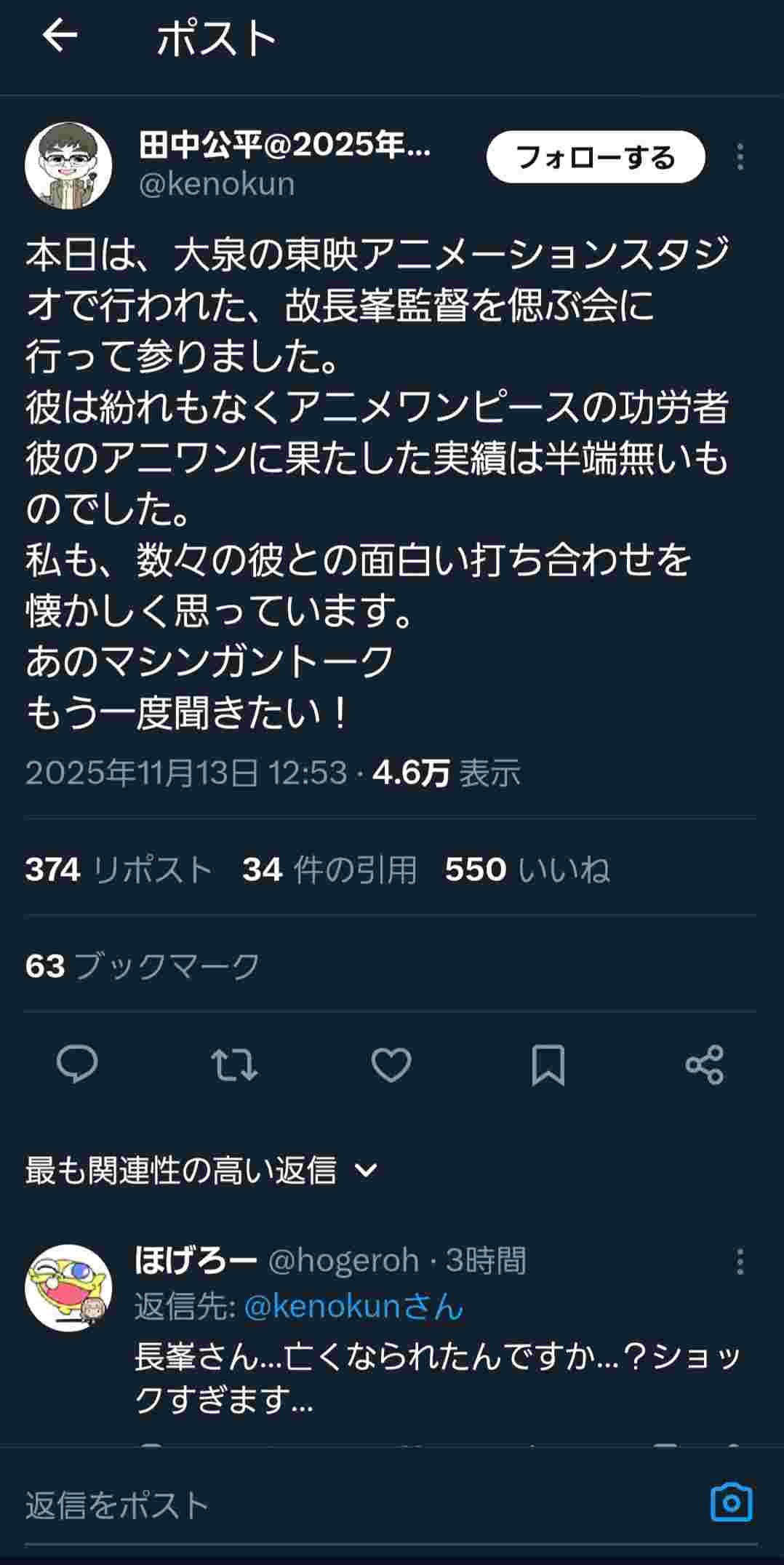This screenshot has width=784, height=1565.
Task: Reply with the comment bubble icon
Action: point(77,1065)
